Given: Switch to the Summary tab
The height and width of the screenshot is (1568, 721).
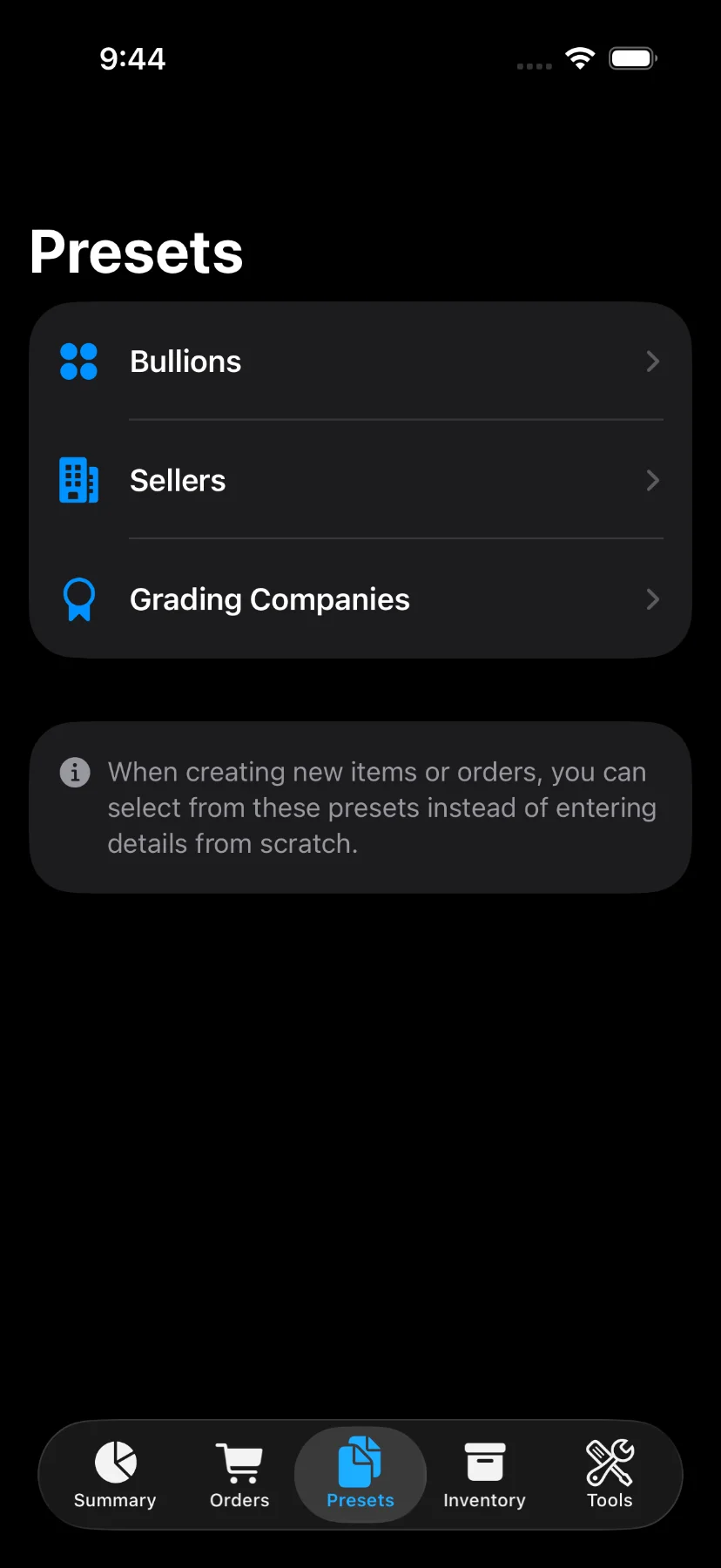Looking at the screenshot, I should click(x=115, y=1474).
